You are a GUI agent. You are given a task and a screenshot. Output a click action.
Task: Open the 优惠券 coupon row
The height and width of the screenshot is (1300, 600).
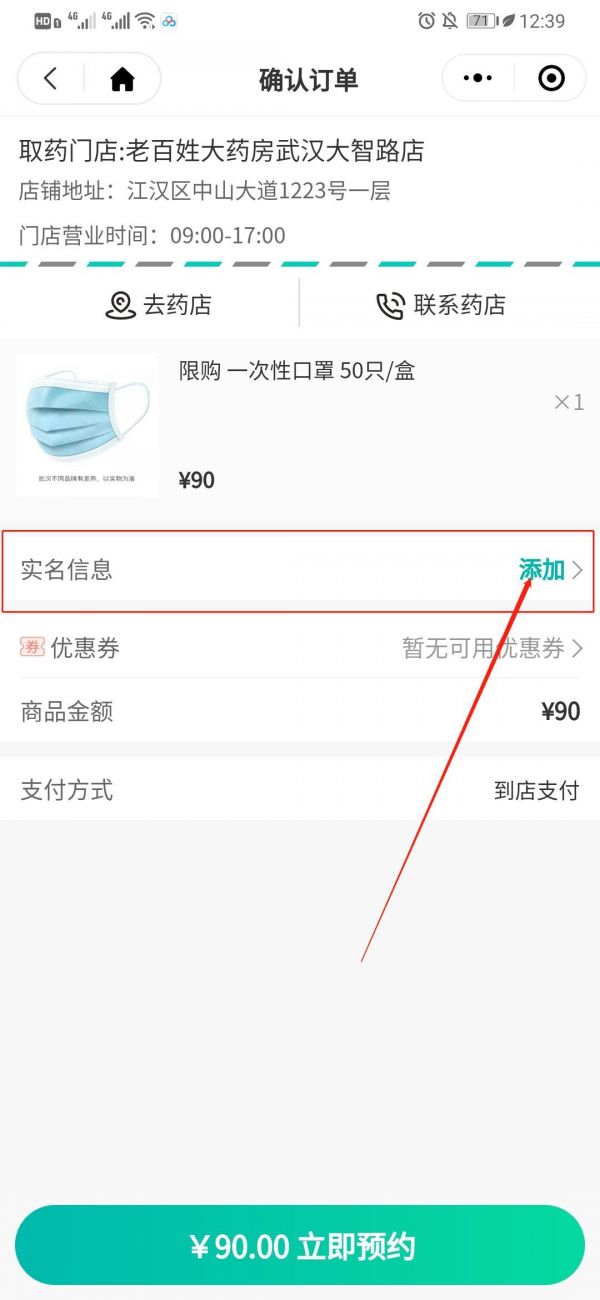[300, 648]
